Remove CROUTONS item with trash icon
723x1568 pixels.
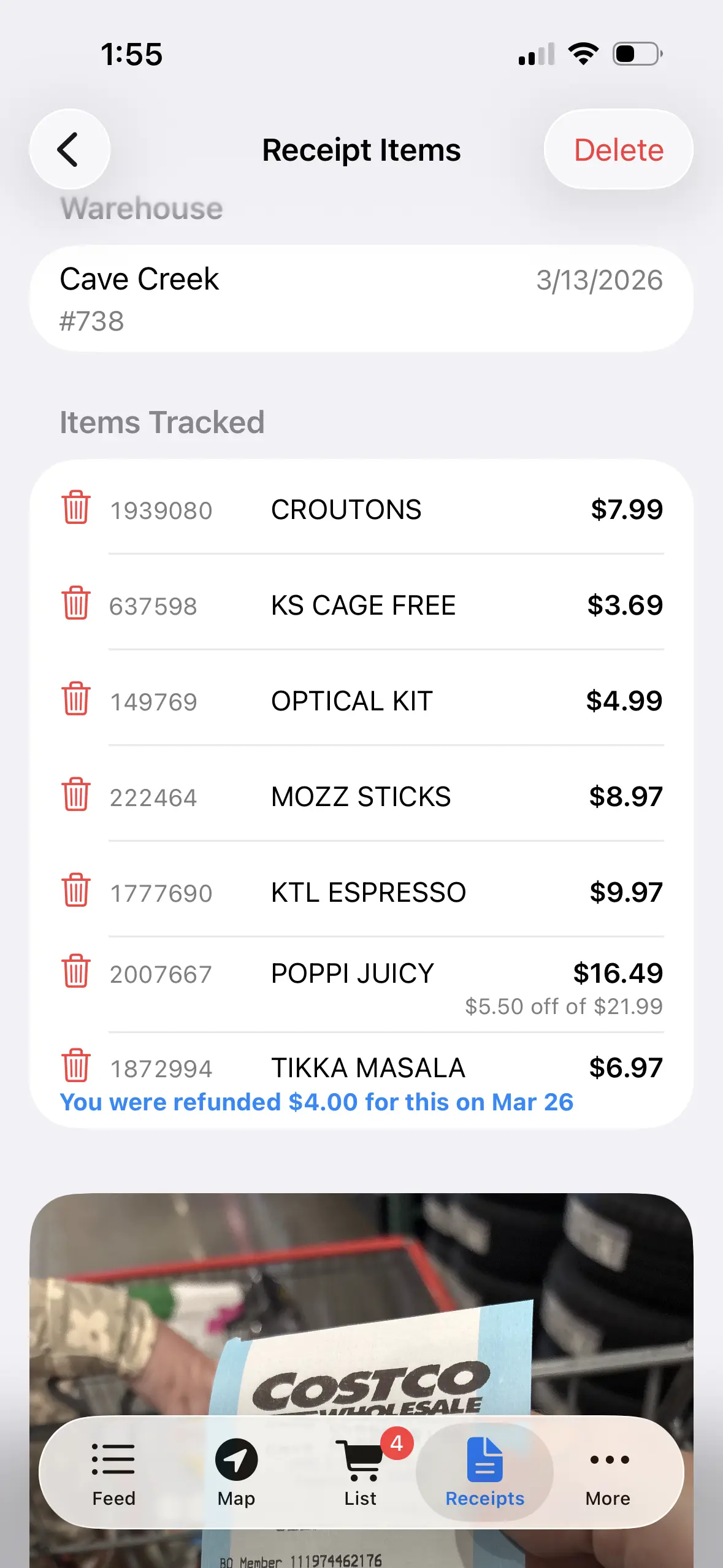[x=76, y=508]
